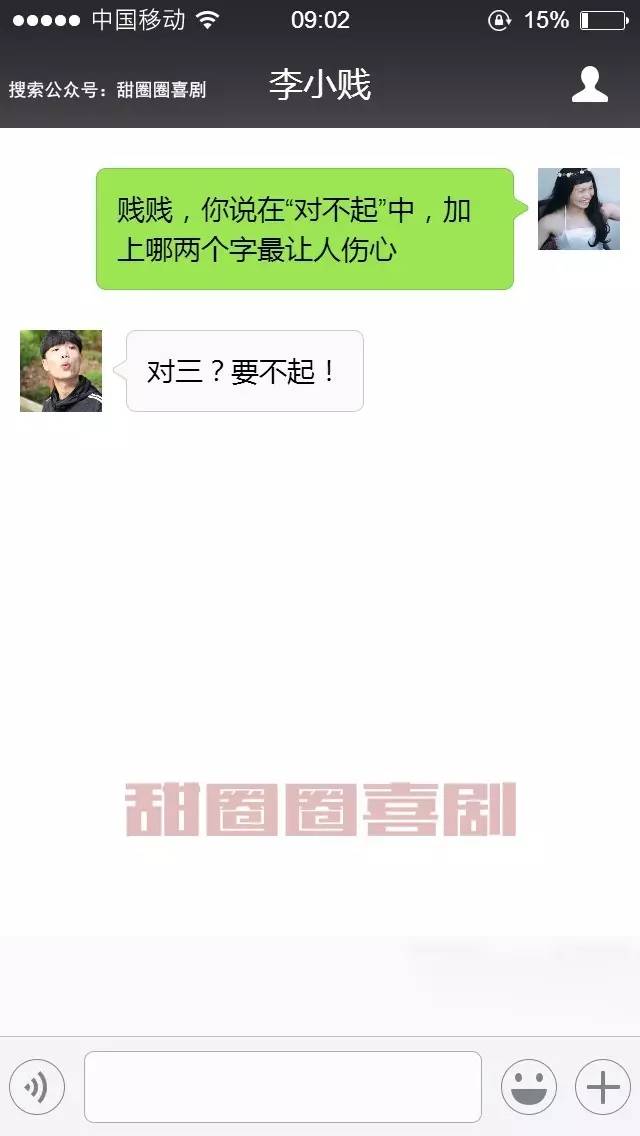The height and width of the screenshot is (1136, 640).
Task: Open the plus attachments menu
Action: pos(602,1087)
